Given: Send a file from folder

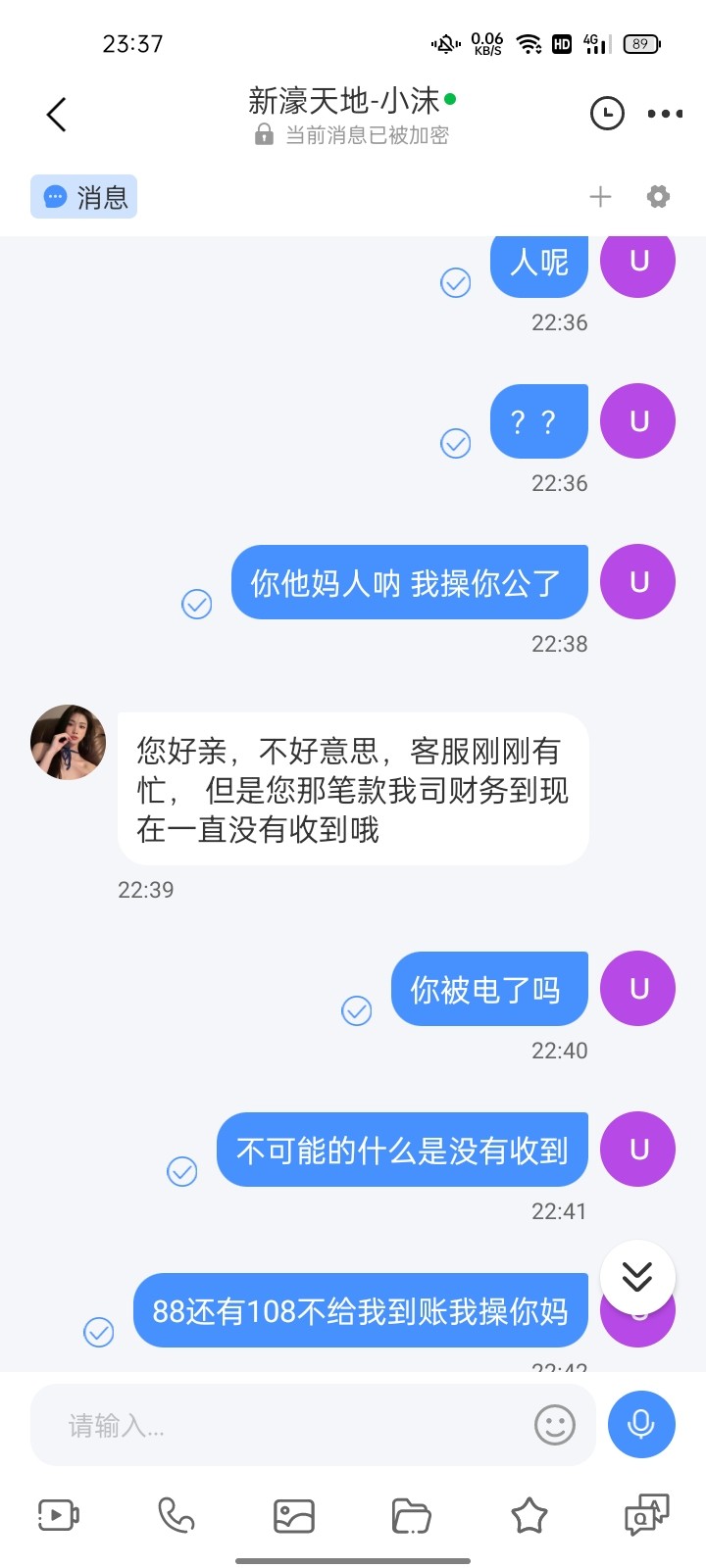Looking at the screenshot, I should 412,1515.
